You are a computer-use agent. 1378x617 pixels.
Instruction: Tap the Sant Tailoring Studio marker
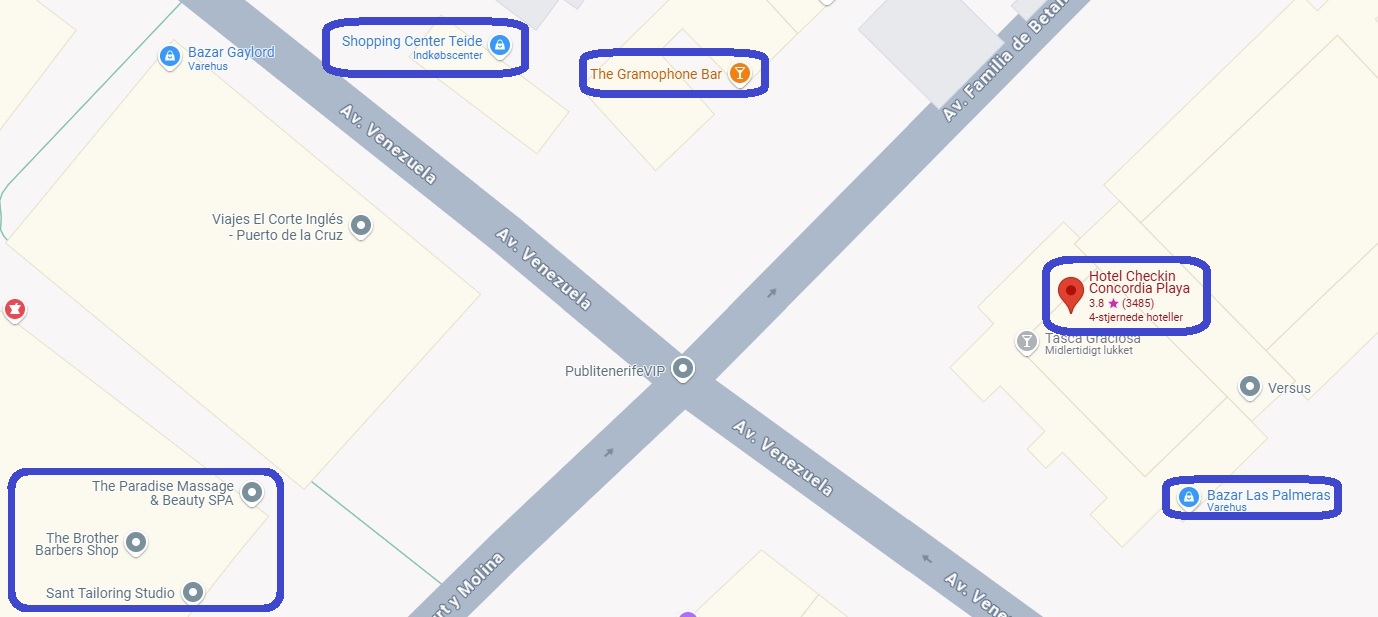194,592
